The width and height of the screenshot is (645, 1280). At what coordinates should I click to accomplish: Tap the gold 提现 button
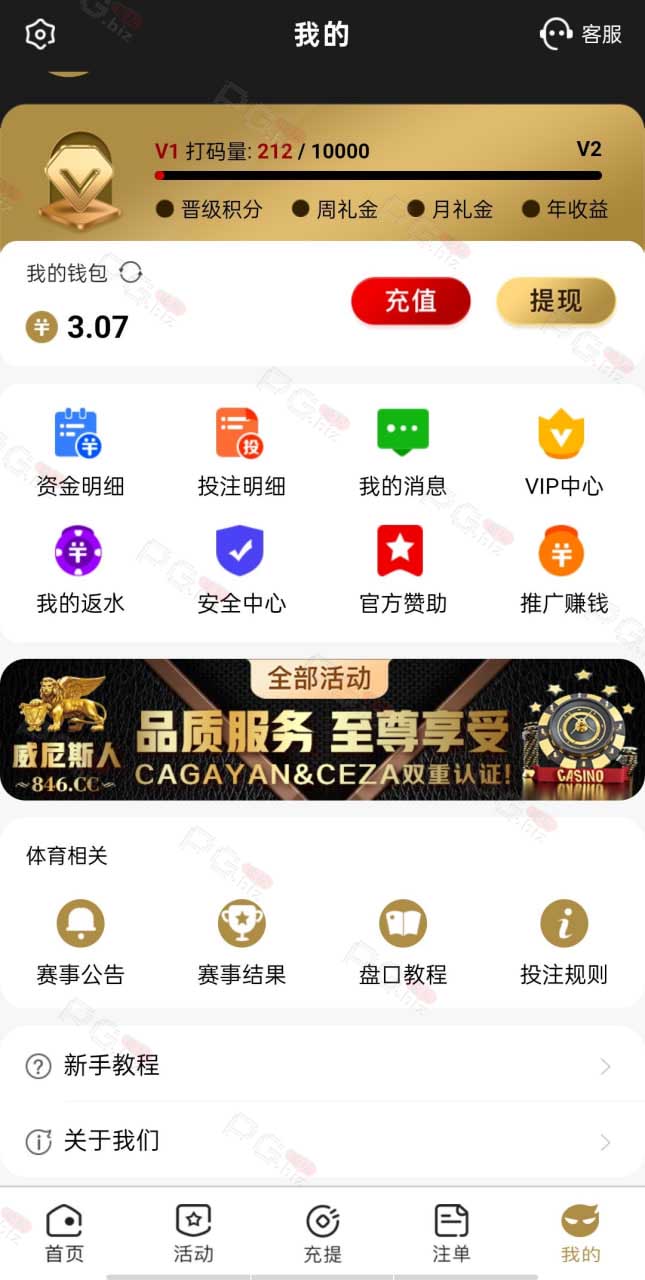[x=556, y=300]
